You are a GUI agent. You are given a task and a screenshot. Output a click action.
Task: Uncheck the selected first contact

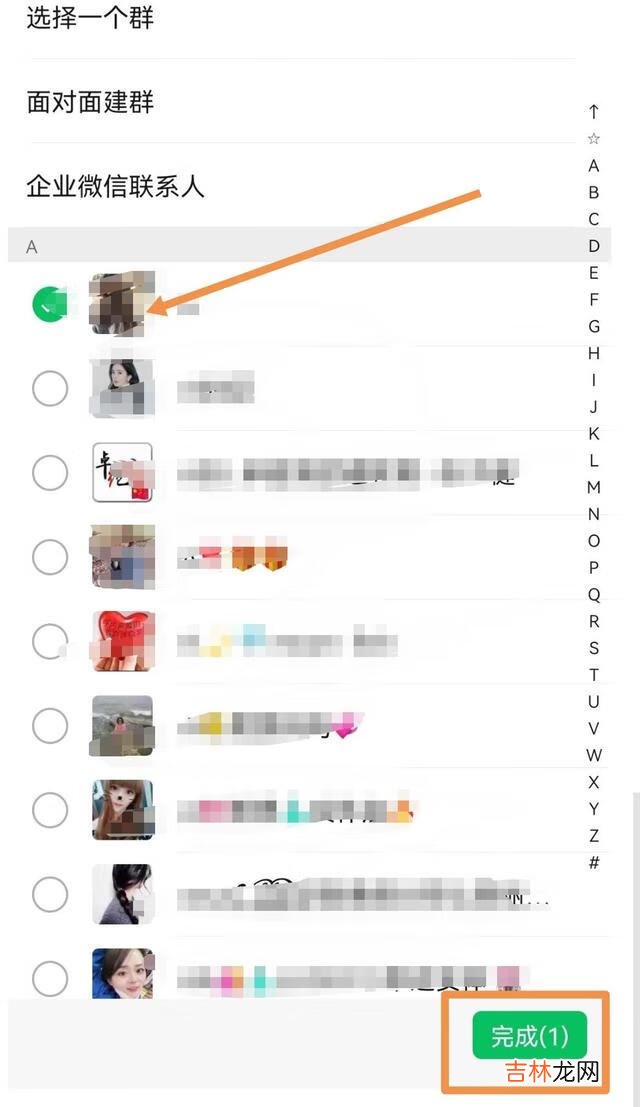click(49, 304)
